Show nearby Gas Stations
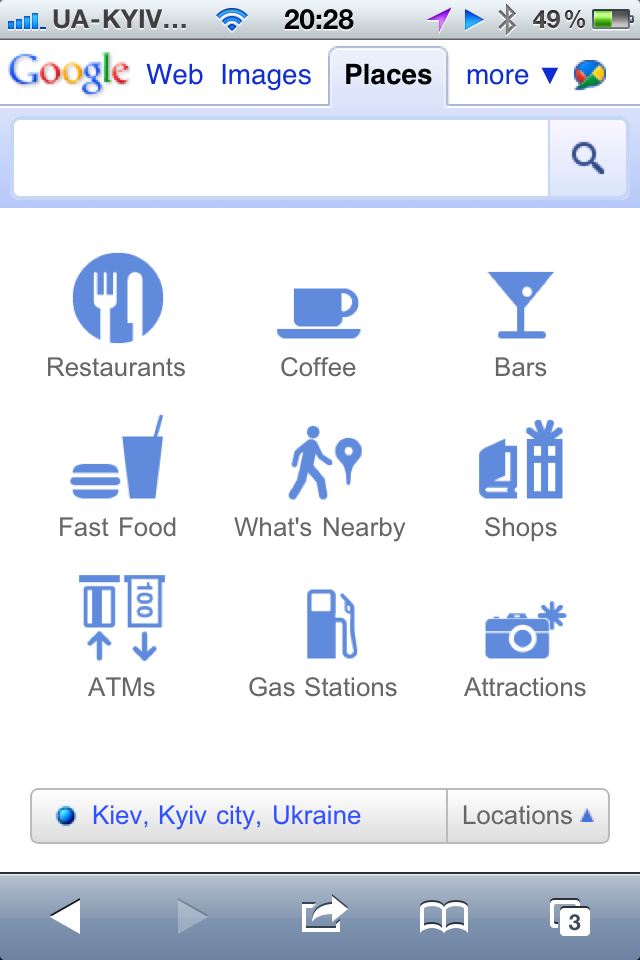 (322, 637)
